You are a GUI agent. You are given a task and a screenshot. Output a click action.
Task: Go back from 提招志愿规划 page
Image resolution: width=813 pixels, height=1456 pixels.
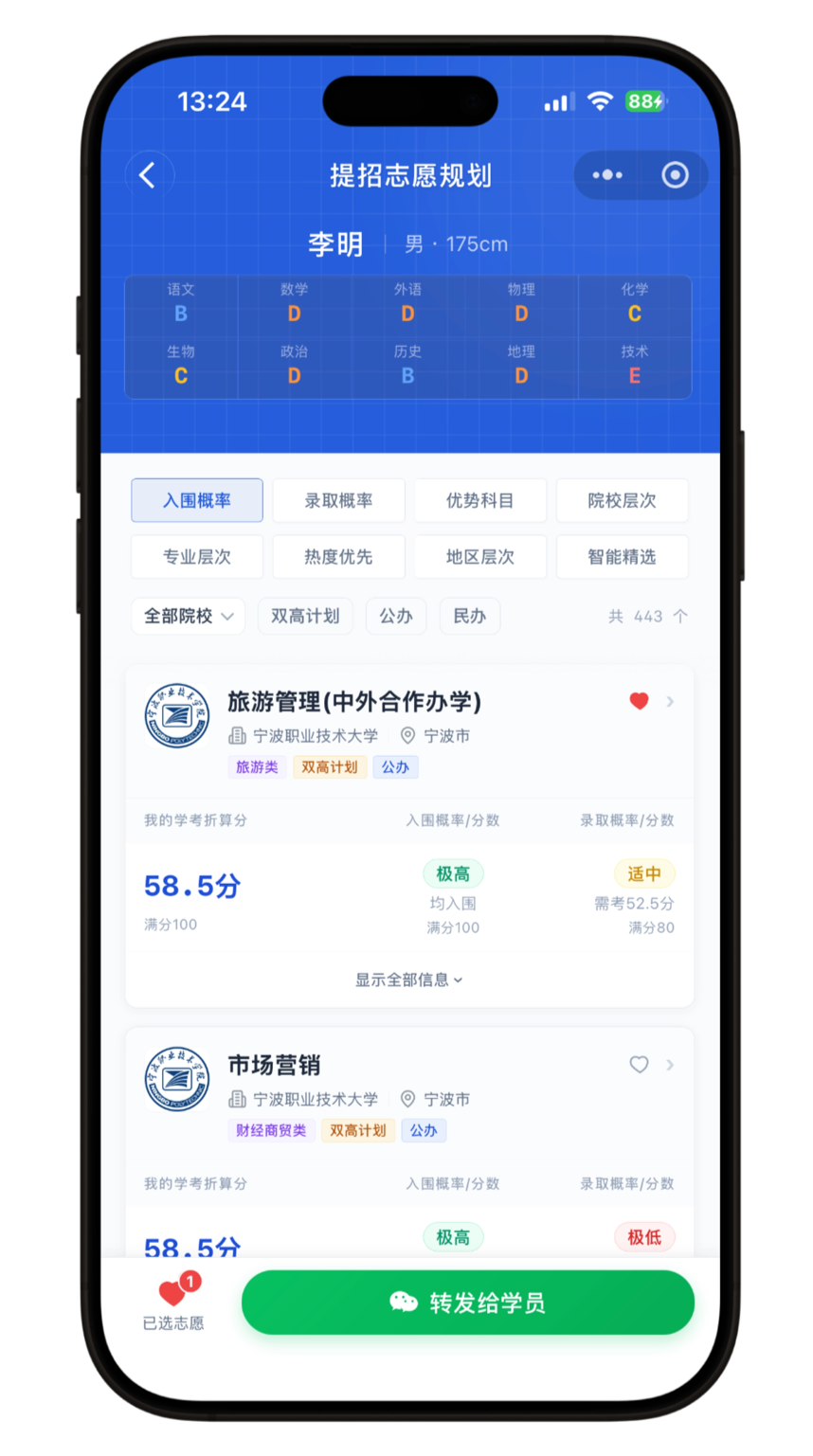coord(148,175)
